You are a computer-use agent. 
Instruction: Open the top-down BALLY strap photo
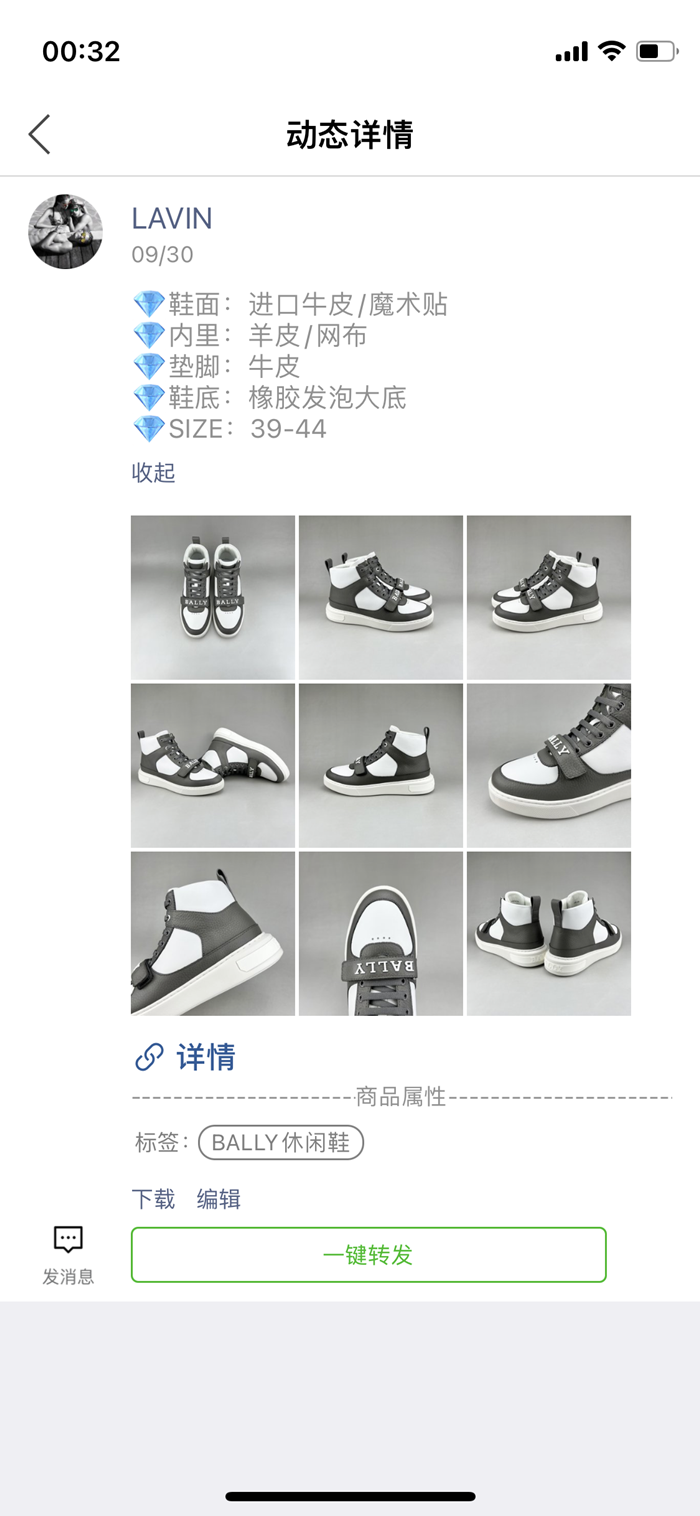381,933
